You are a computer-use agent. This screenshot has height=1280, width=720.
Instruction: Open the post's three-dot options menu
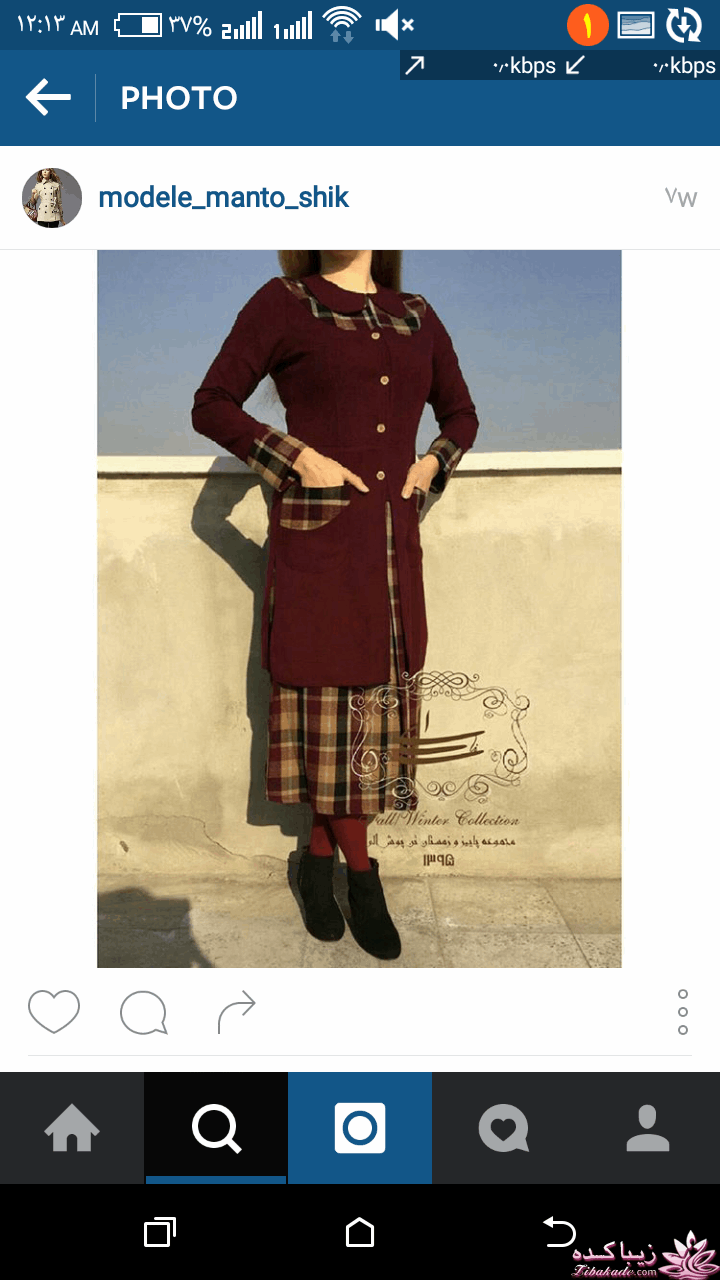point(683,1012)
